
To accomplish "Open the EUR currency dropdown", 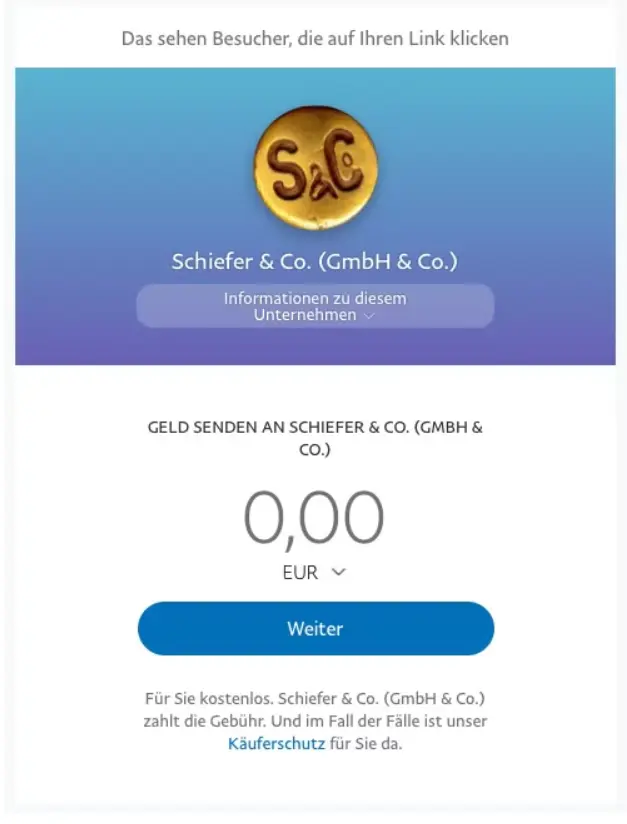I will (x=314, y=572).
